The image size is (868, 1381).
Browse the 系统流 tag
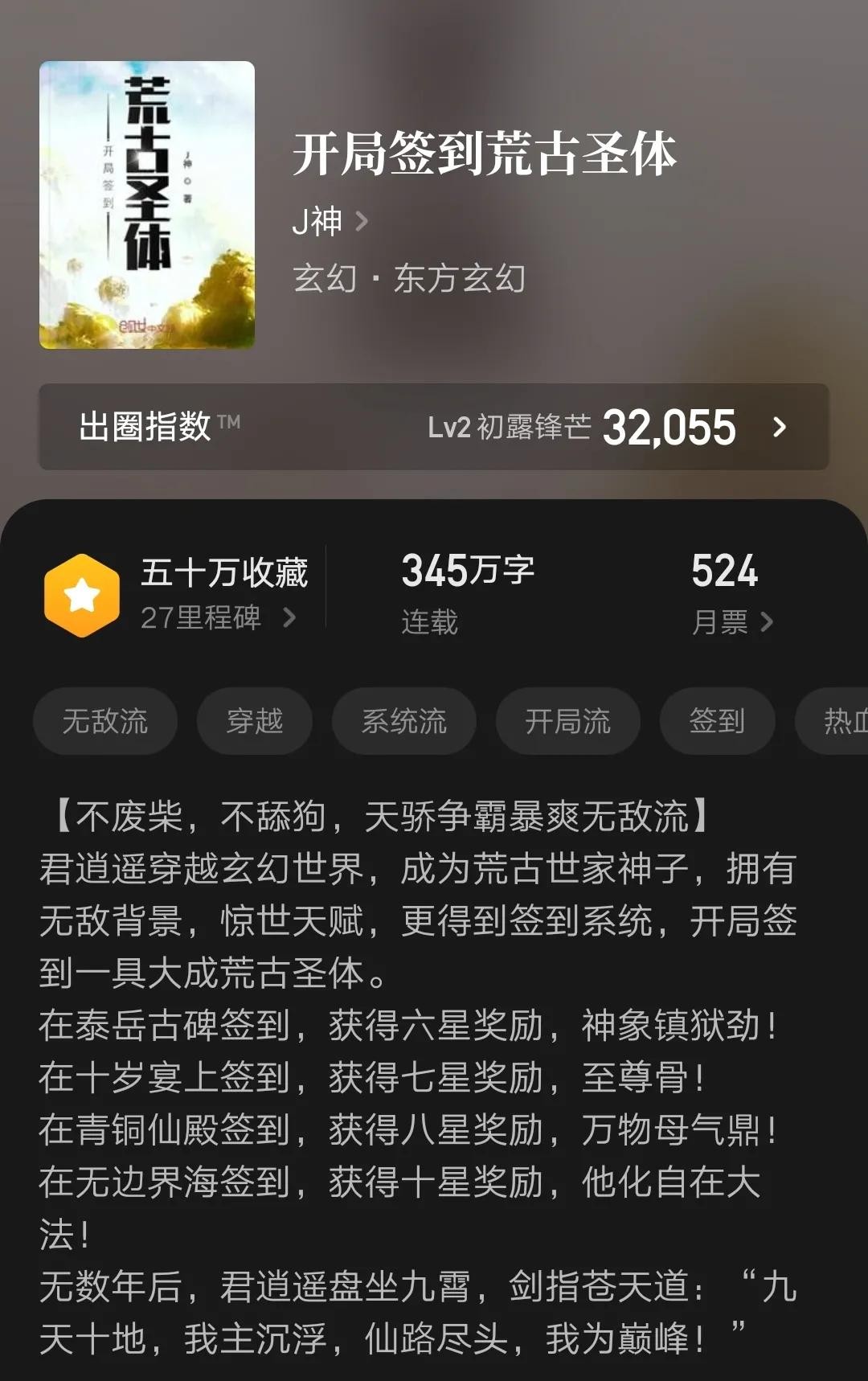tap(404, 721)
